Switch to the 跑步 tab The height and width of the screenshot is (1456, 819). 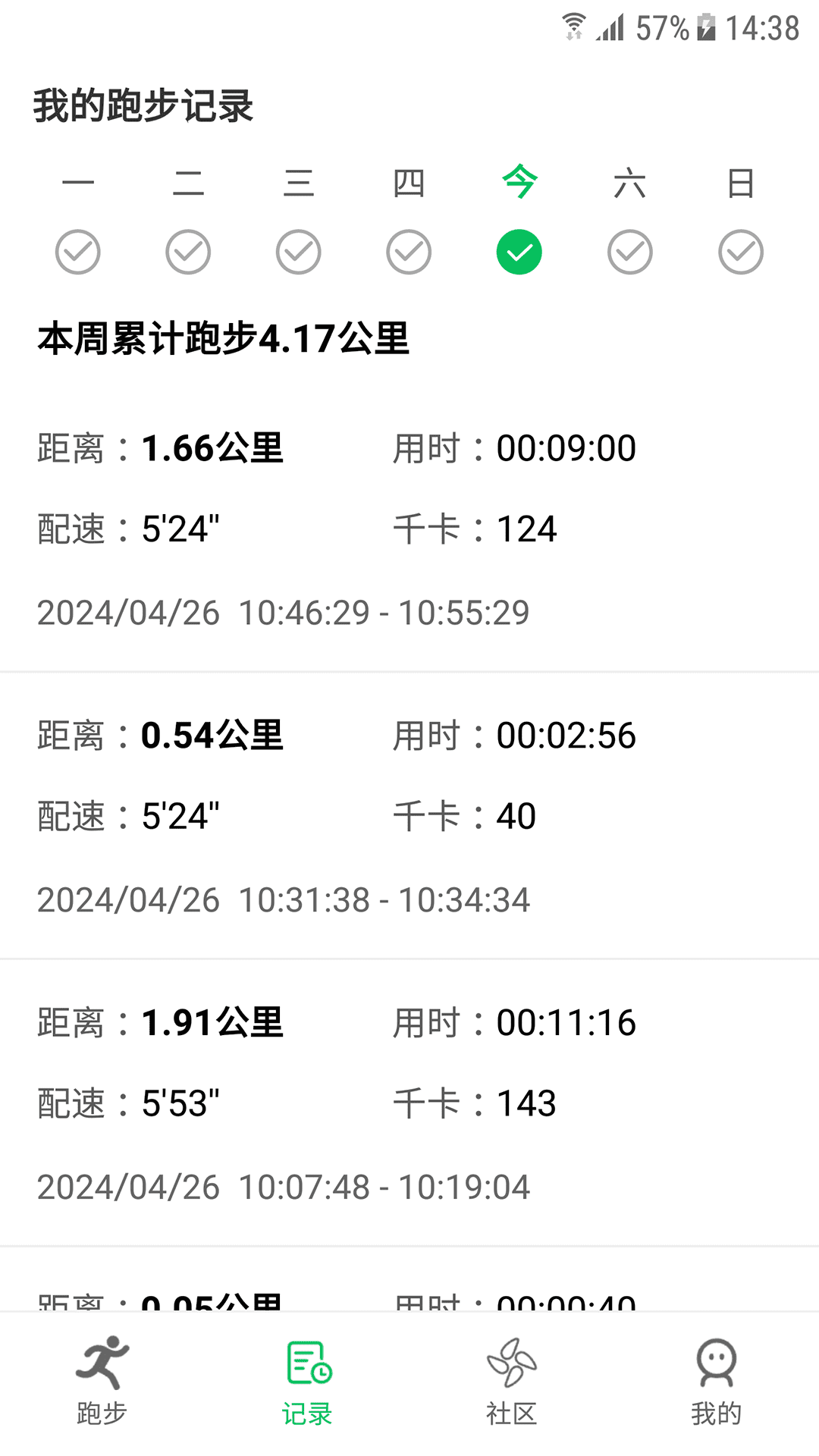click(x=102, y=1382)
